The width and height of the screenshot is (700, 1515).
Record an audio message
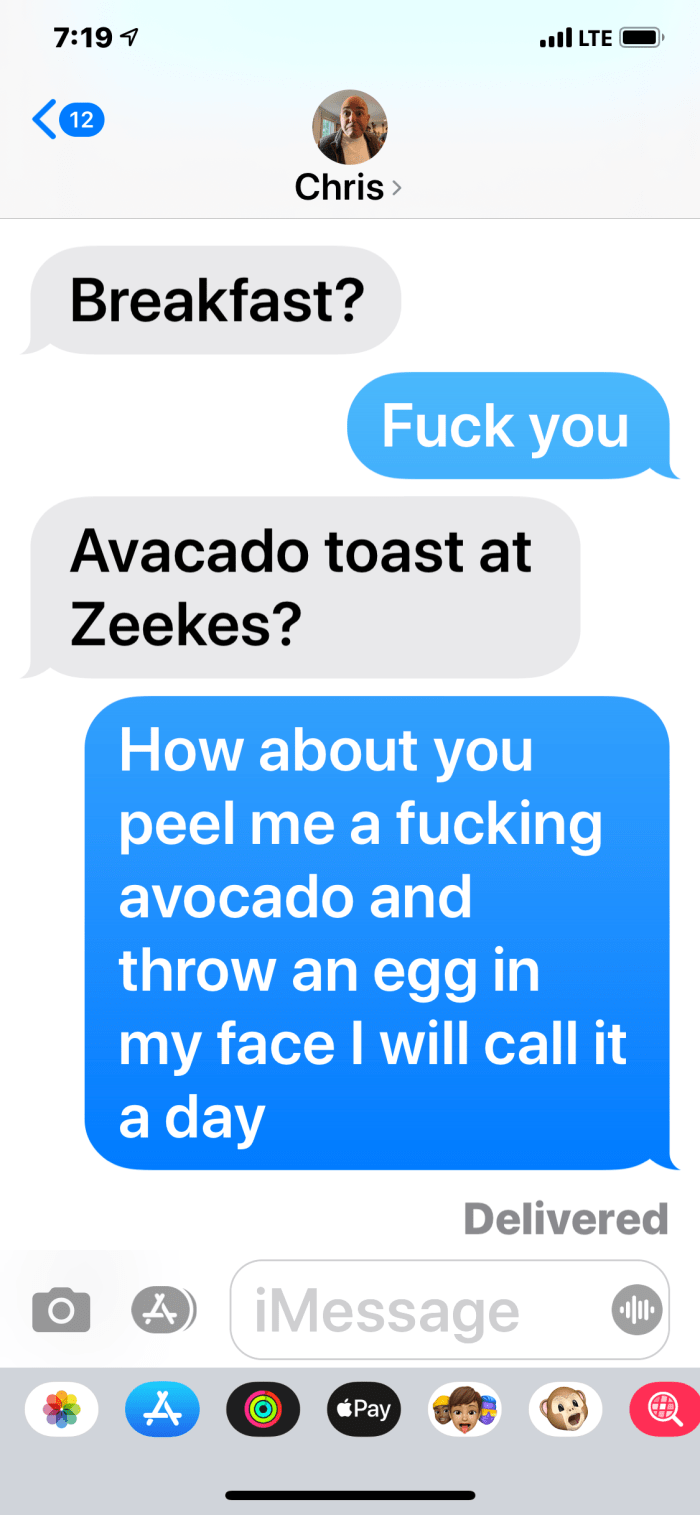tap(636, 1309)
